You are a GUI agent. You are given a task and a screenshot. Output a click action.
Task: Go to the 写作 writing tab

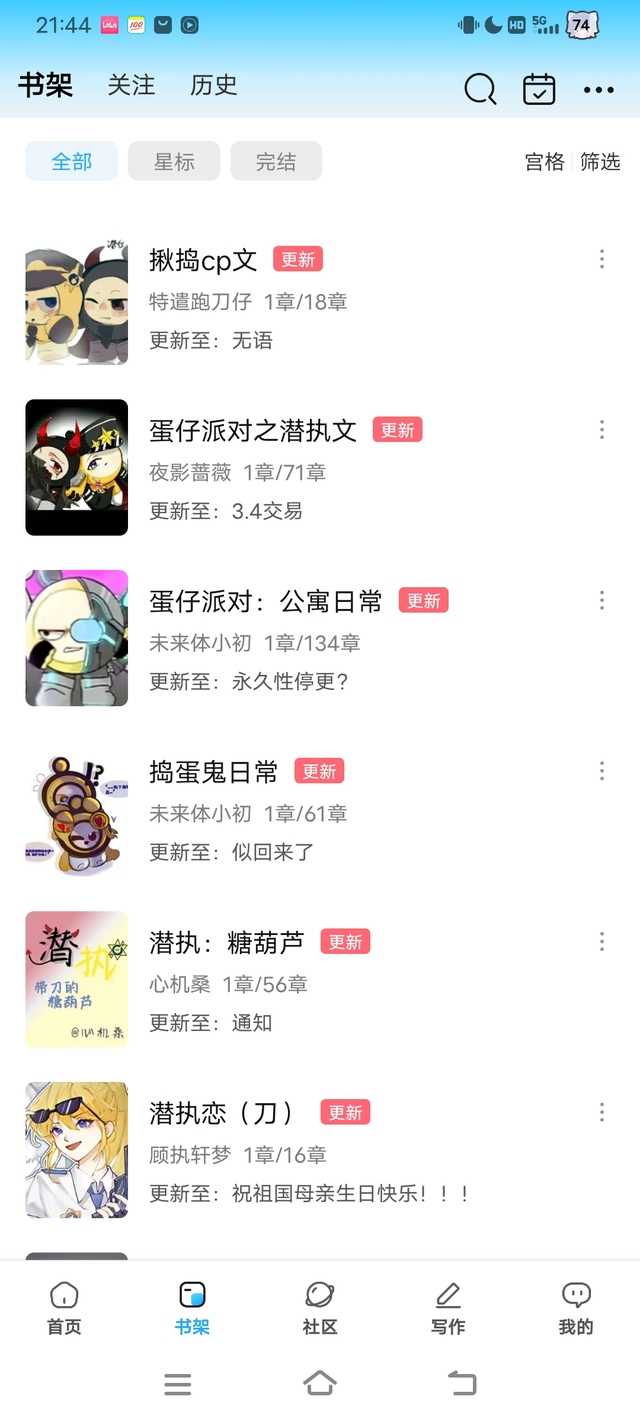point(448,1308)
